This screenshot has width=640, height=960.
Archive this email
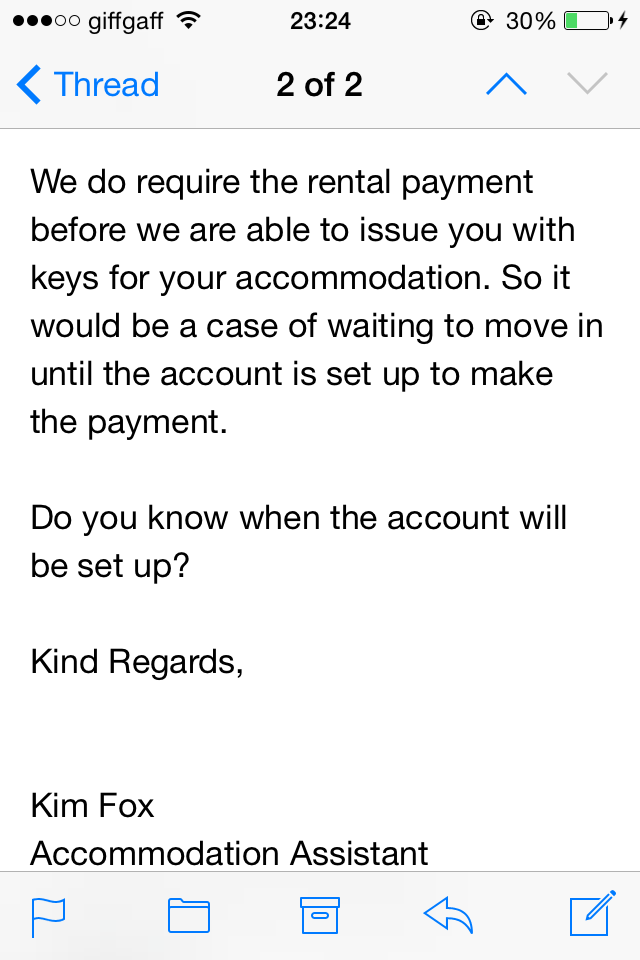tap(321, 916)
